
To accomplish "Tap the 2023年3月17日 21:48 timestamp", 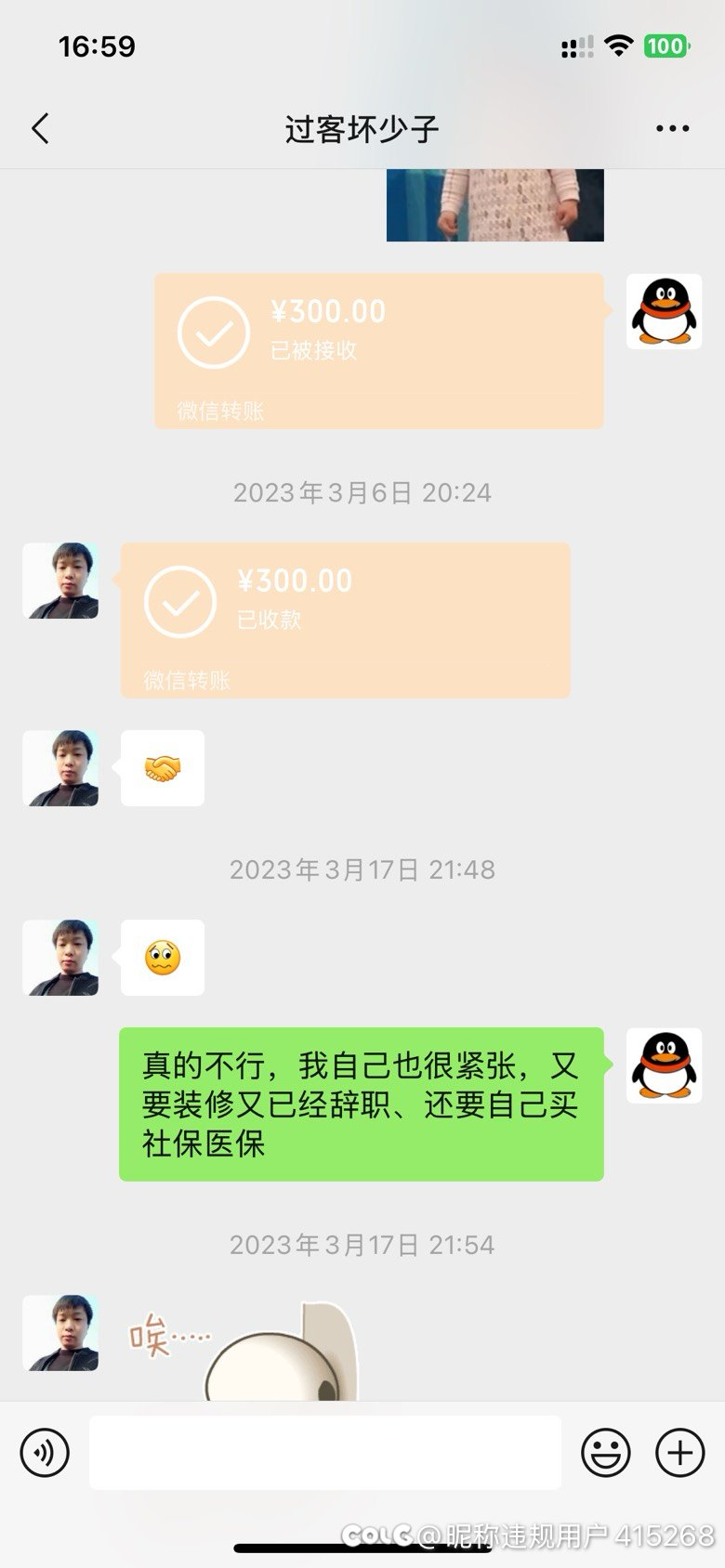I will click(x=362, y=870).
